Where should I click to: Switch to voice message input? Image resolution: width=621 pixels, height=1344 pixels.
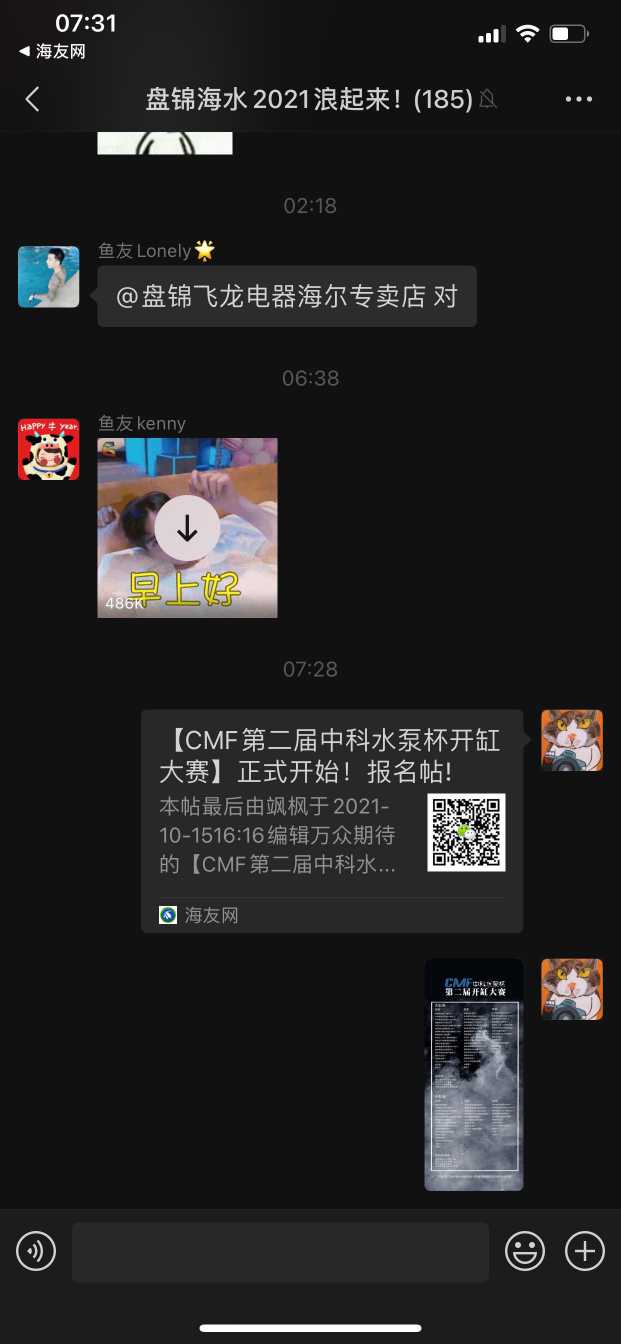point(36,1251)
